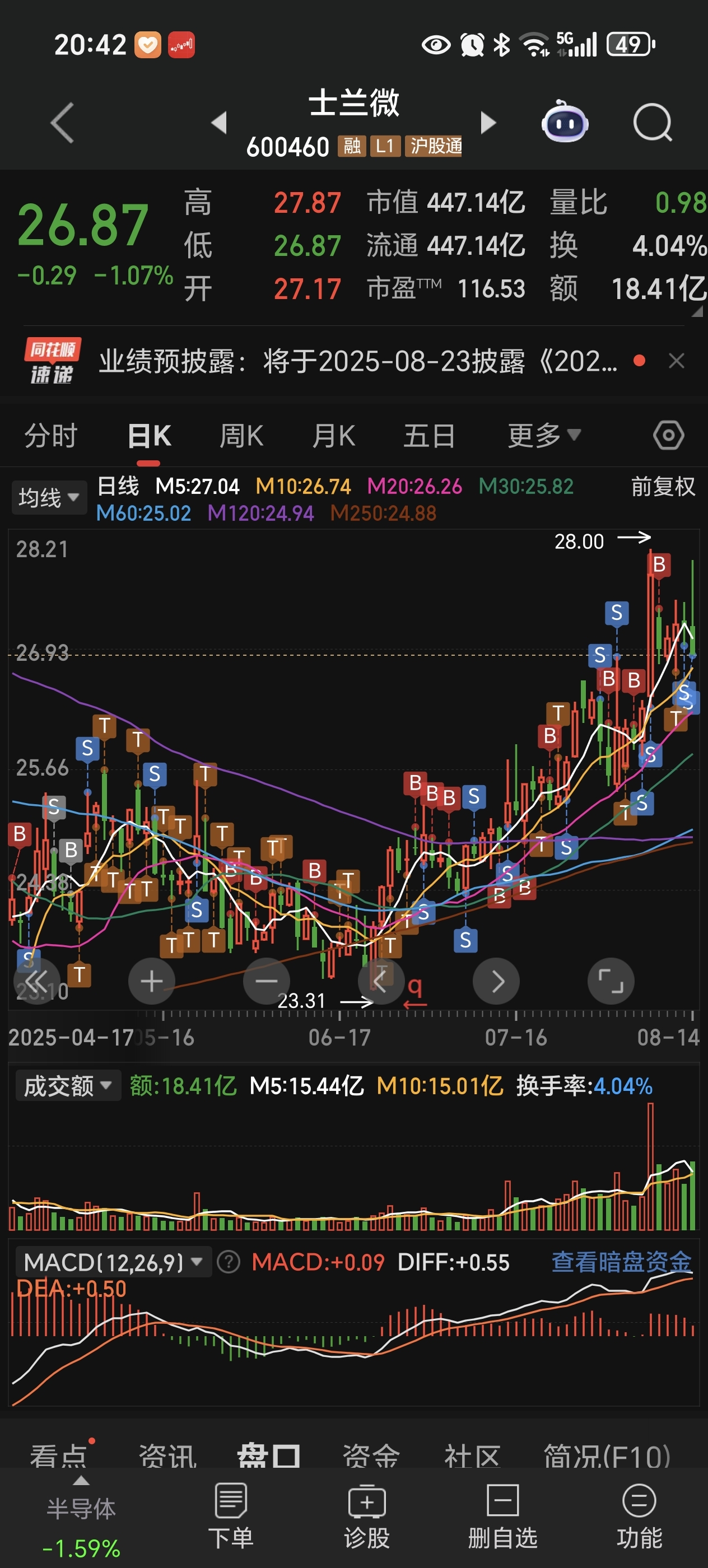Open the search magnifier icon
The image size is (708, 1568).
pos(652,123)
